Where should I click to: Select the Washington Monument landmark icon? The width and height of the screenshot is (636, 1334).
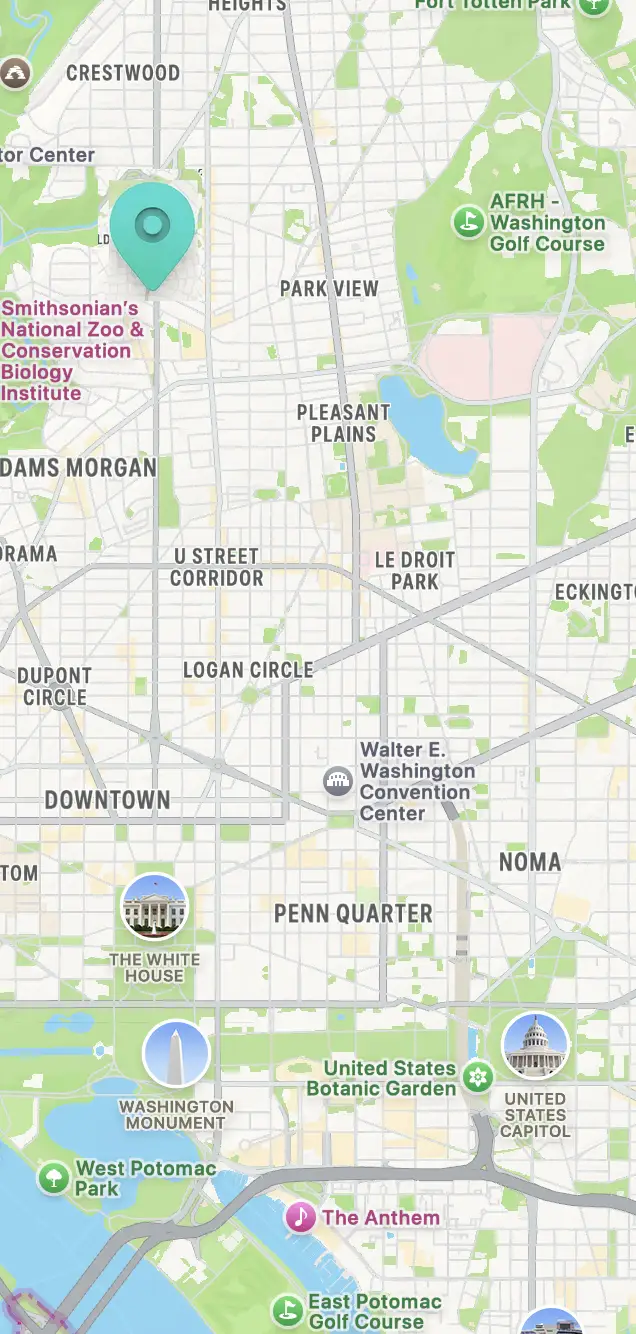tap(176, 1053)
